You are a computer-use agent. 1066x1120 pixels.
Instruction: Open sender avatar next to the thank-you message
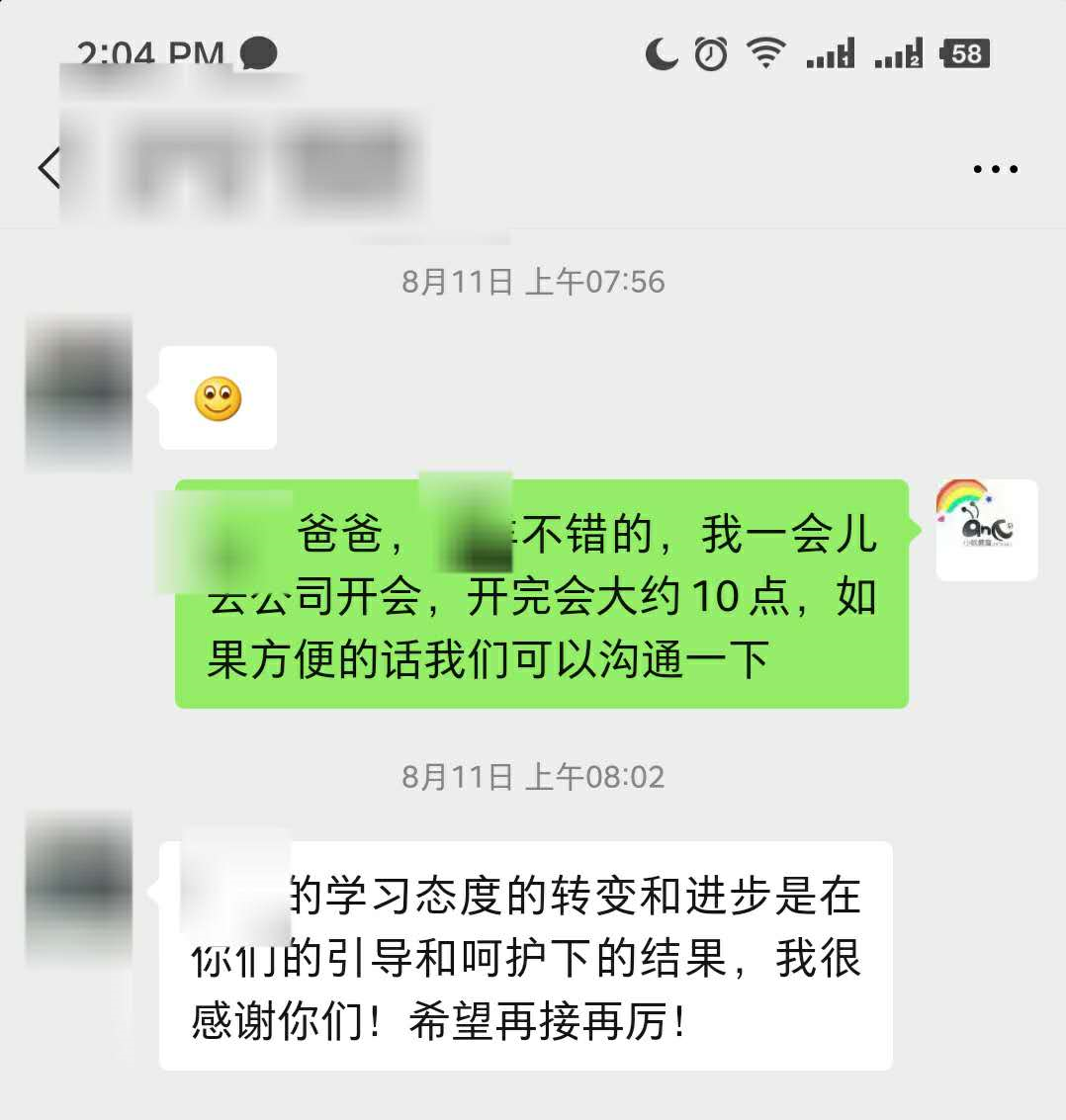79,887
